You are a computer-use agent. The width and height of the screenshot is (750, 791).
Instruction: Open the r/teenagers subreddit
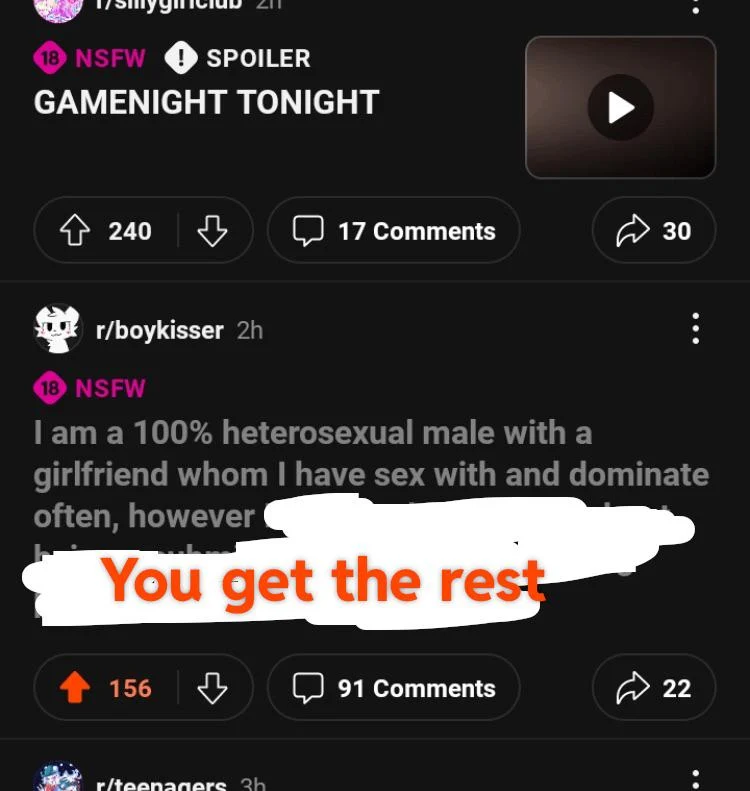160,783
